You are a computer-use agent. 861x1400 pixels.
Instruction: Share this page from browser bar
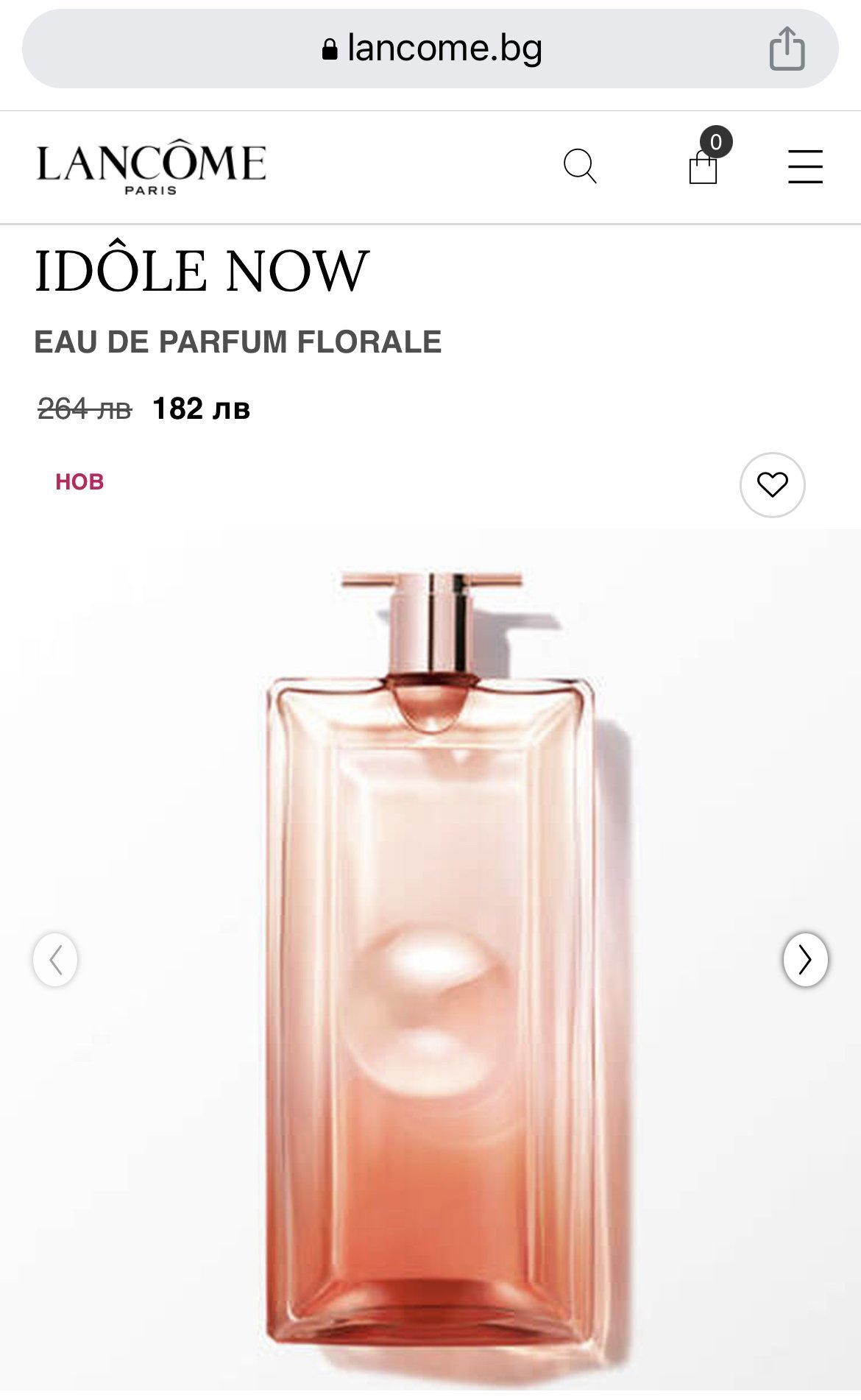point(787,49)
